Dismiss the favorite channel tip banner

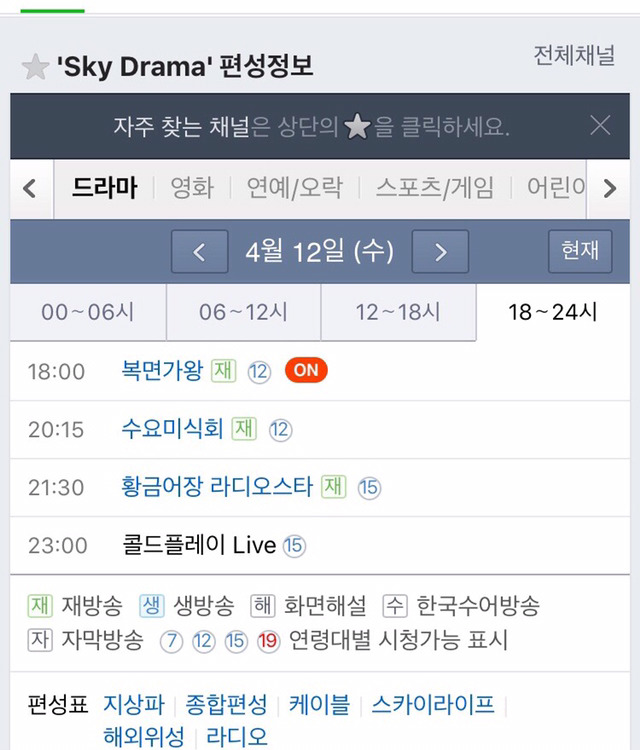(x=600, y=125)
